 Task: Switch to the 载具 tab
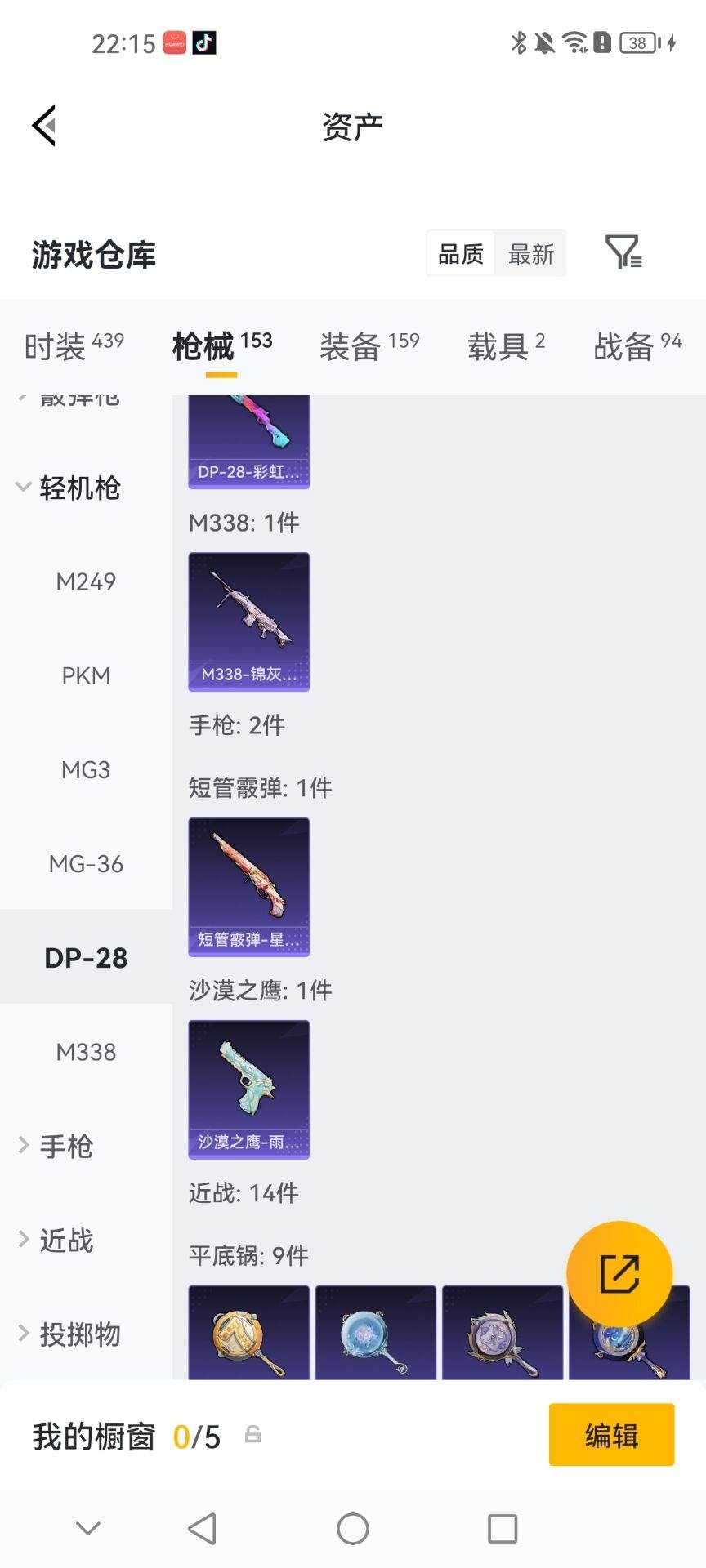tap(506, 345)
